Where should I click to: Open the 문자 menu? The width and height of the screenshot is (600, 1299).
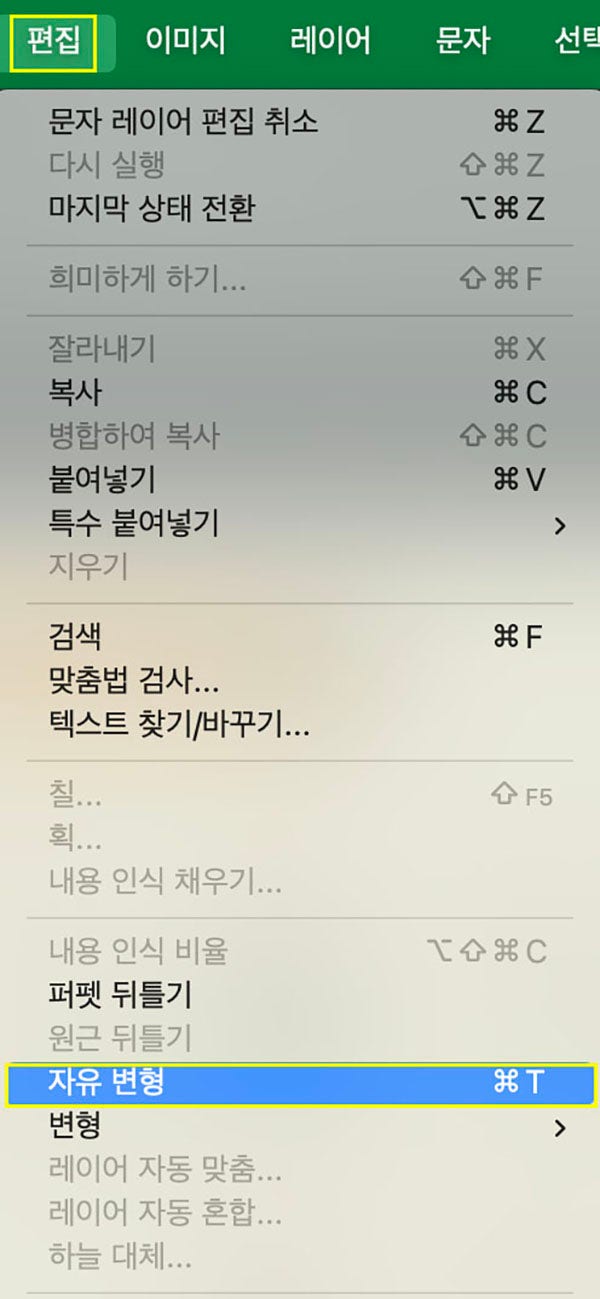[x=463, y=41]
